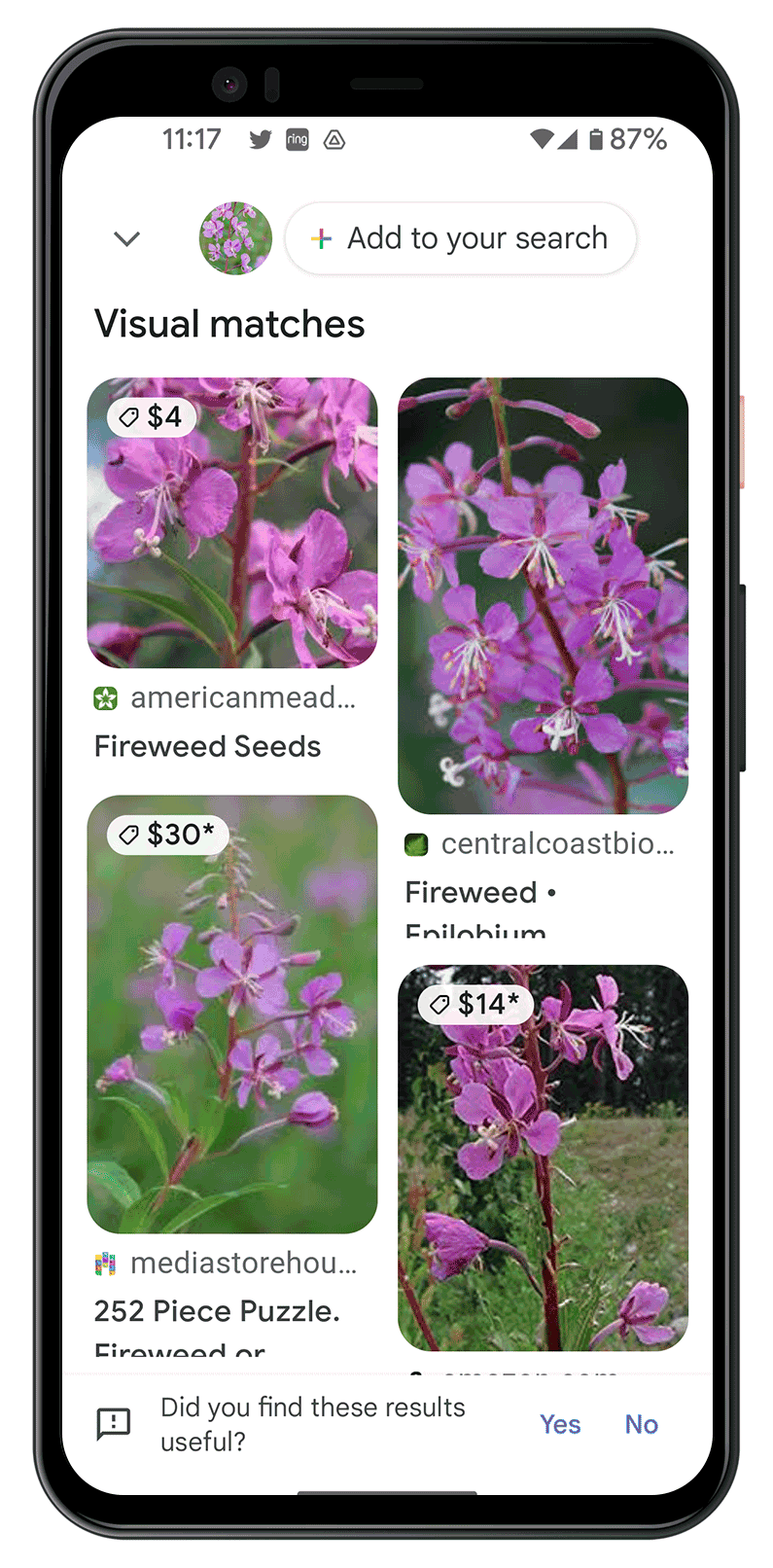Open the $4 Fireweed Seeds result
The width and height of the screenshot is (773, 1568).
pyautogui.click(x=232, y=522)
